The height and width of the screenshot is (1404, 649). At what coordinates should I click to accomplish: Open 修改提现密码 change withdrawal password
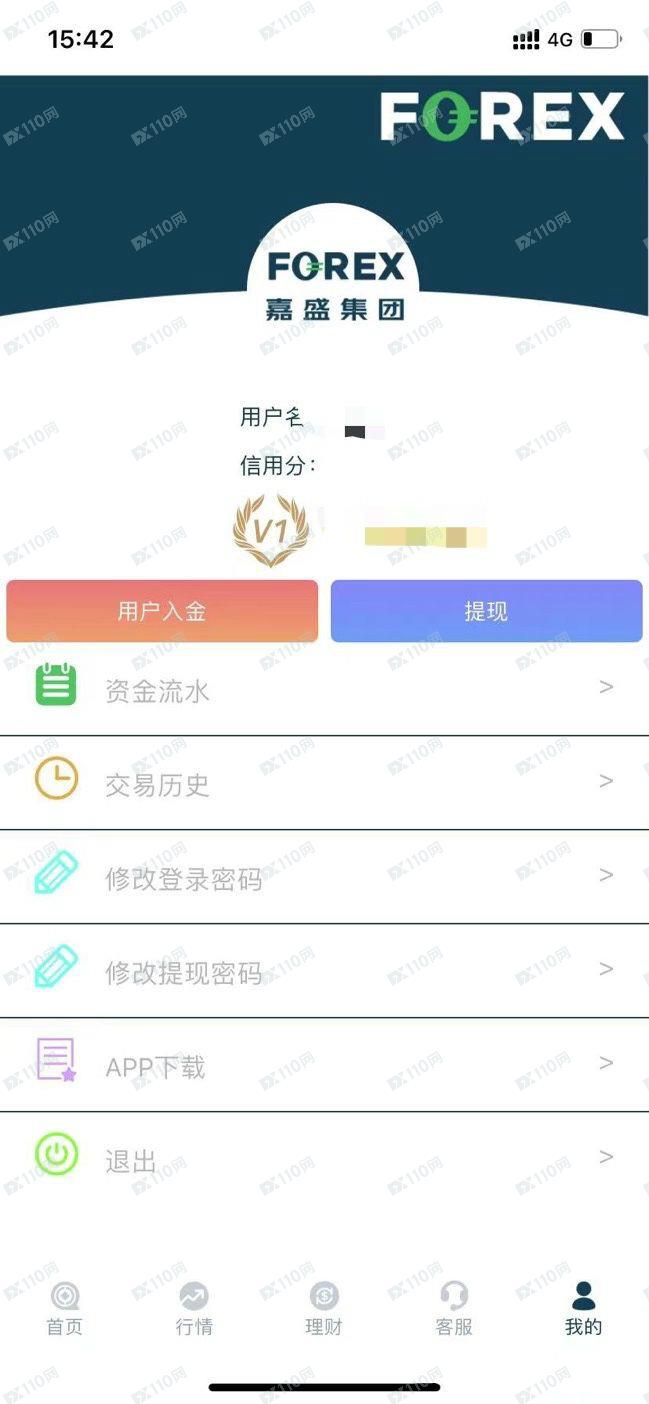[324, 971]
